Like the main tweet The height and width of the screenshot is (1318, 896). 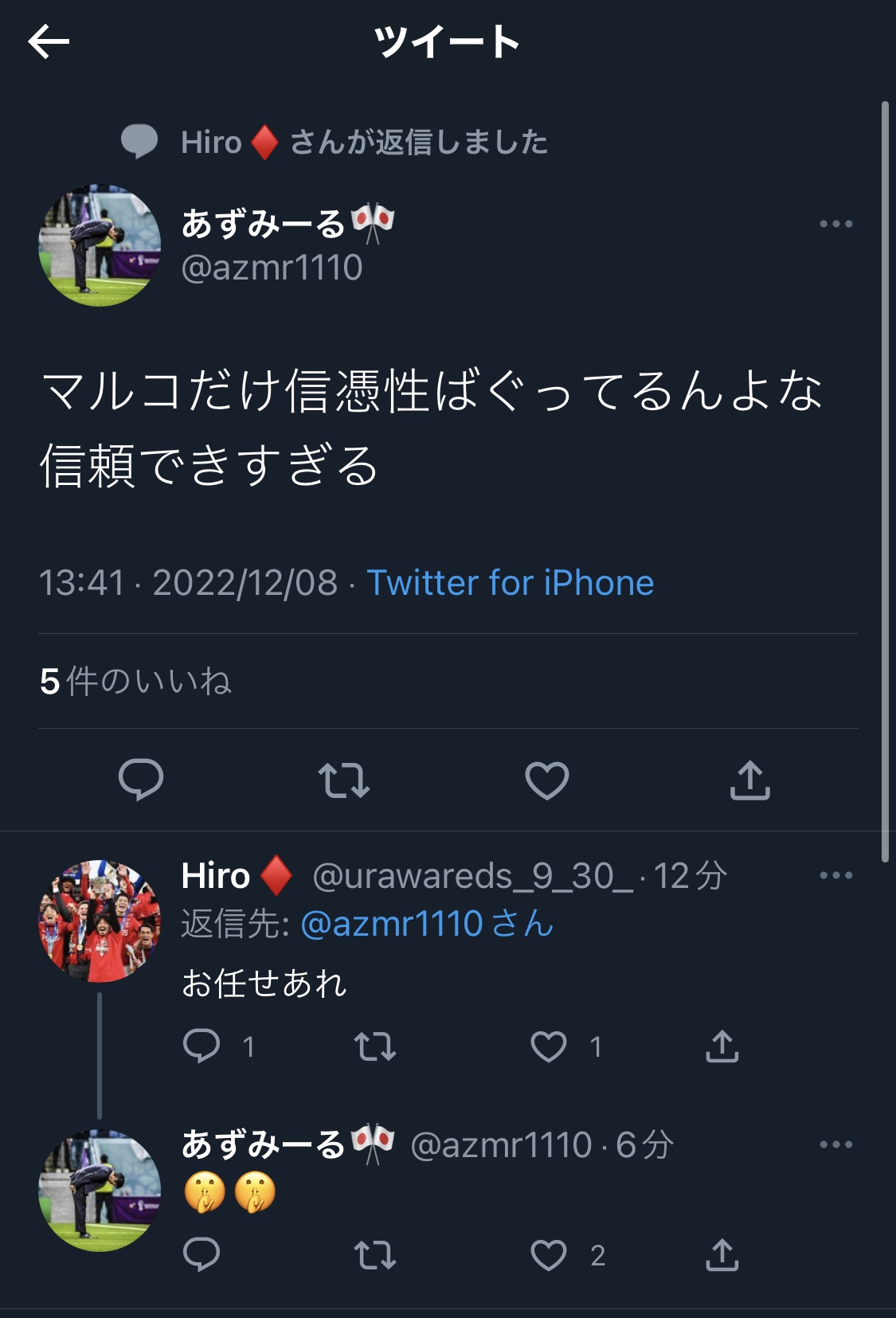click(x=547, y=780)
